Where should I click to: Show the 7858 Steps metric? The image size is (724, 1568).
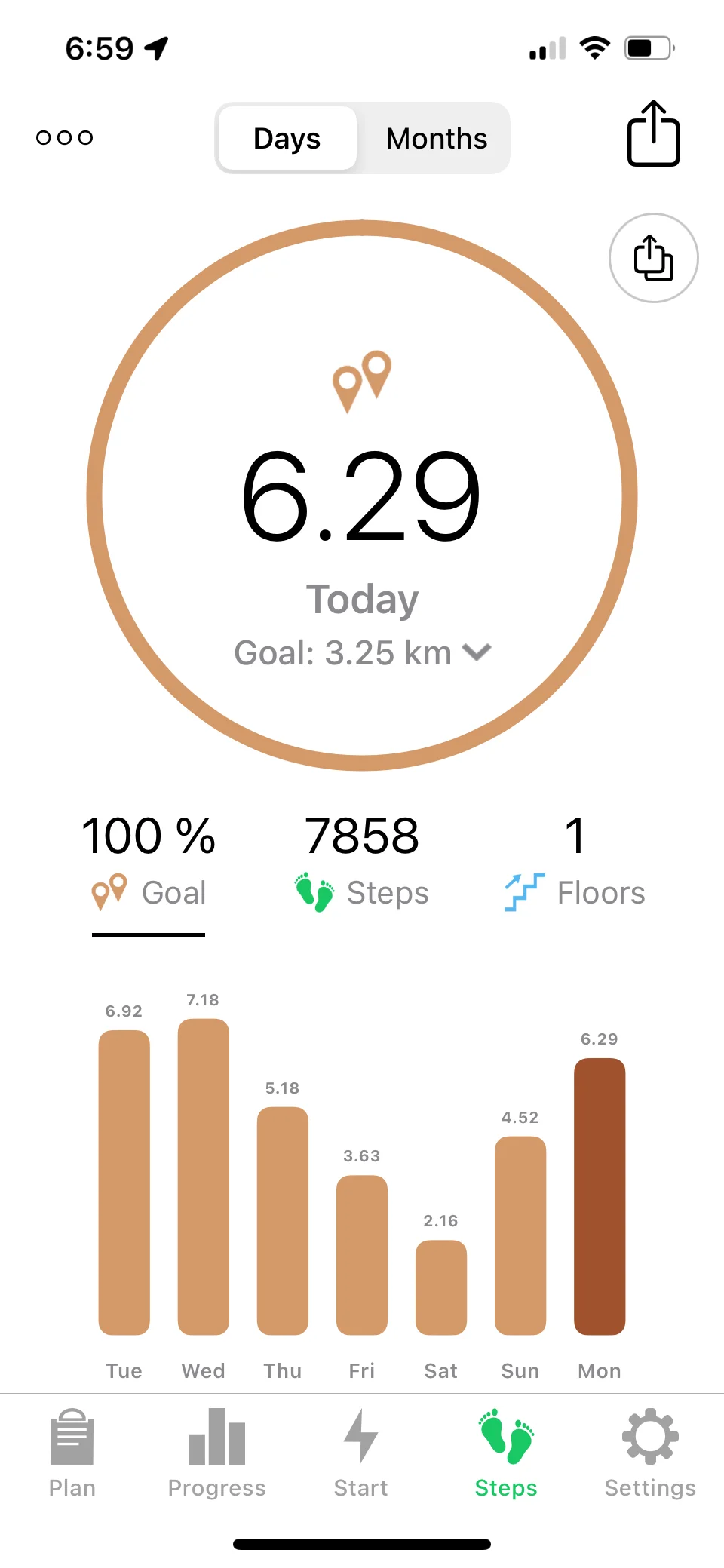click(x=362, y=861)
